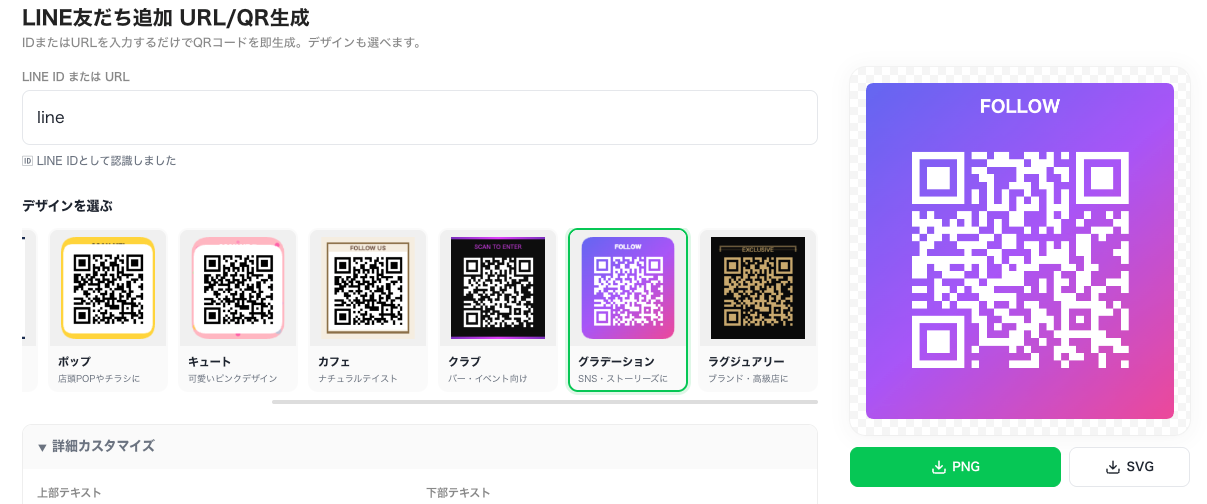Download the QR code as PNG
Screen dimensions: 1207x504
955,467
